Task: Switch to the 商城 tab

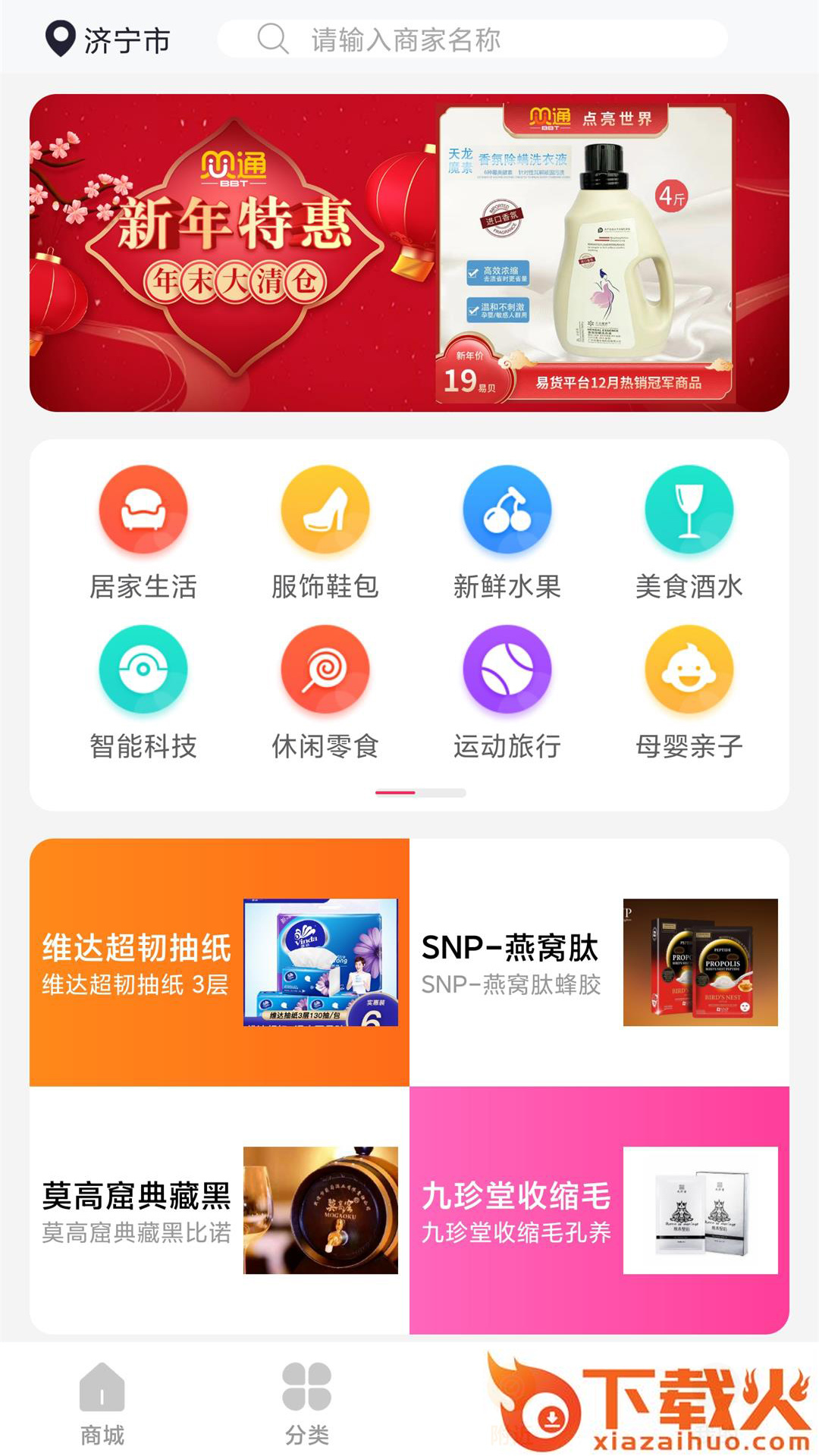Action: point(102,1404)
